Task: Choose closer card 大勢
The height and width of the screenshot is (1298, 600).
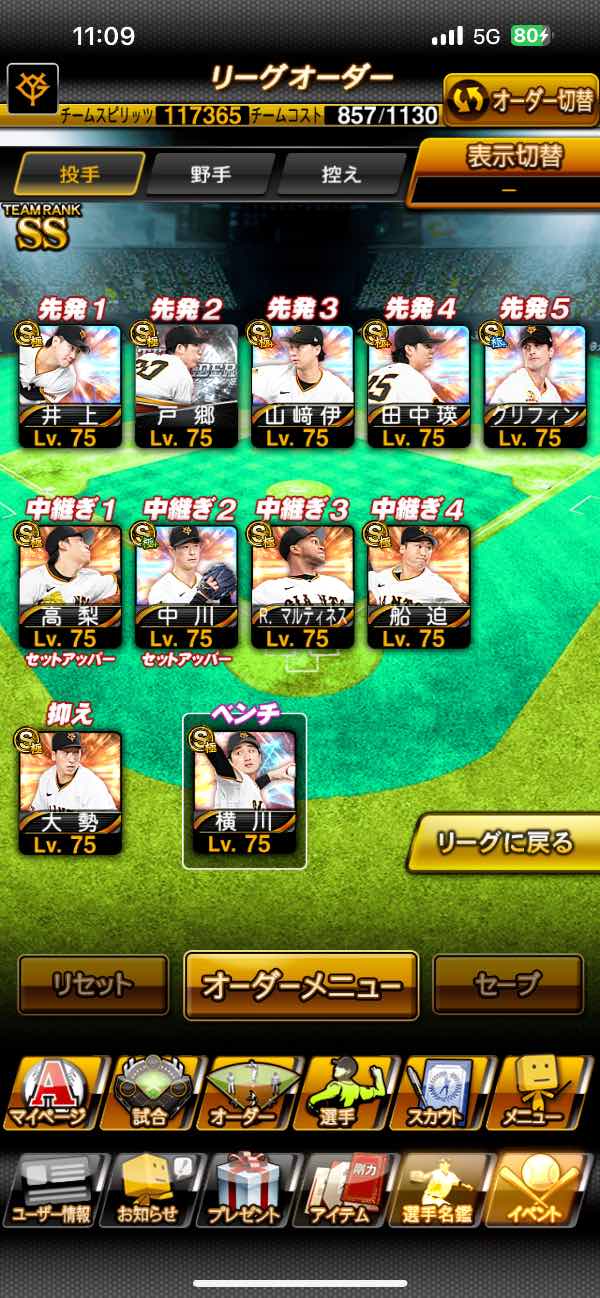Action: click(x=70, y=792)
